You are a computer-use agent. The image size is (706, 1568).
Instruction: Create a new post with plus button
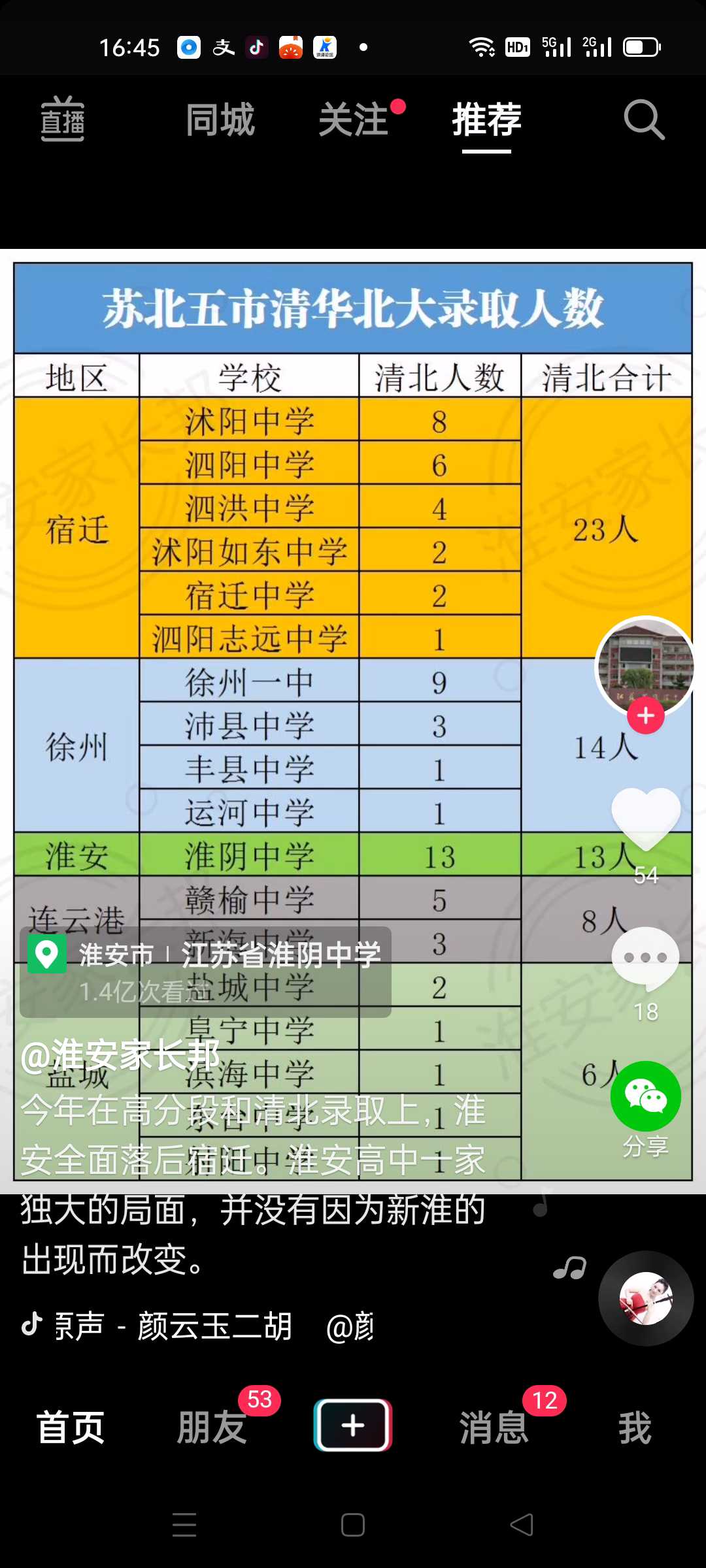coord(353,1425)
